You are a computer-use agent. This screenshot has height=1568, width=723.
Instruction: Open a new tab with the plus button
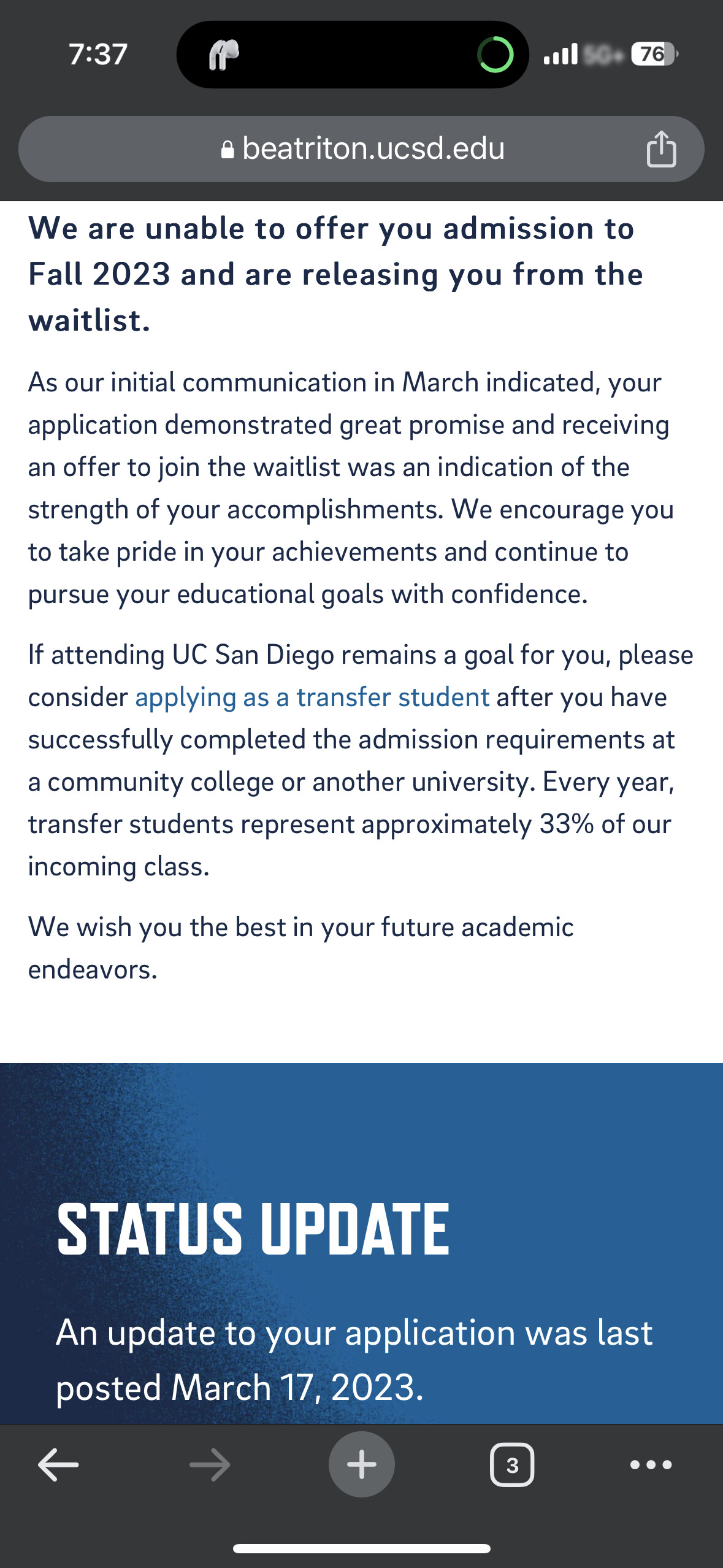point(362,1465)
